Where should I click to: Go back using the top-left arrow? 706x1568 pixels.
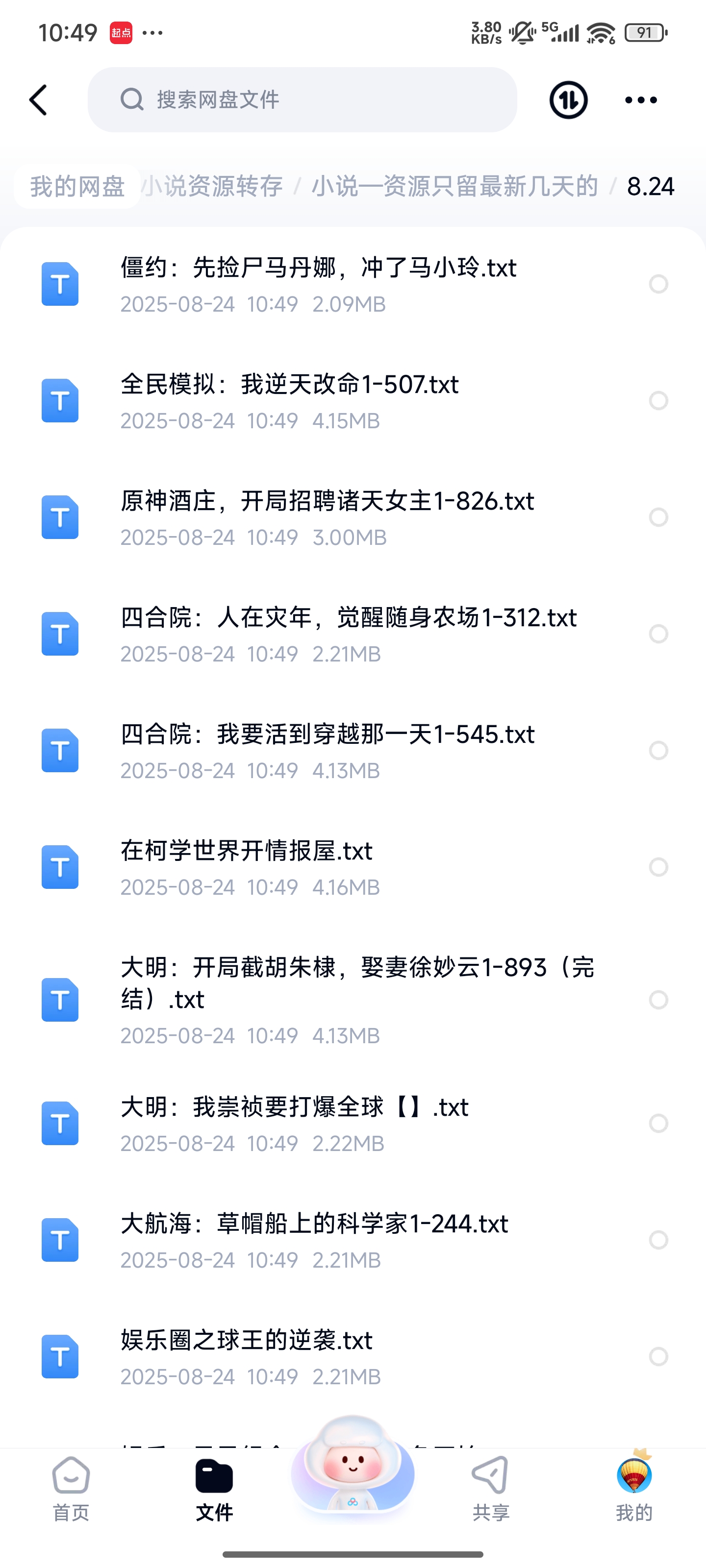(x=38, y=100)
